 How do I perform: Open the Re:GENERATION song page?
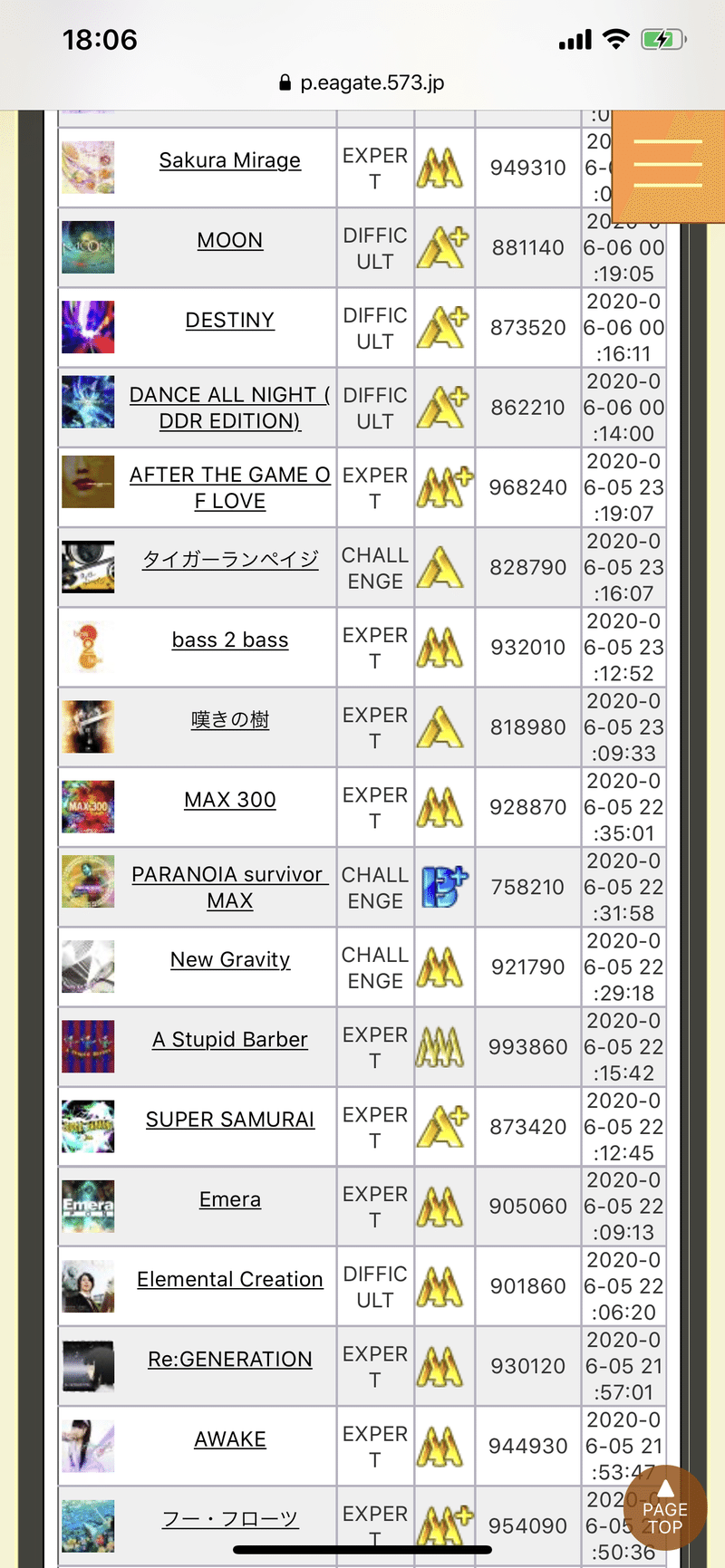229,1359
